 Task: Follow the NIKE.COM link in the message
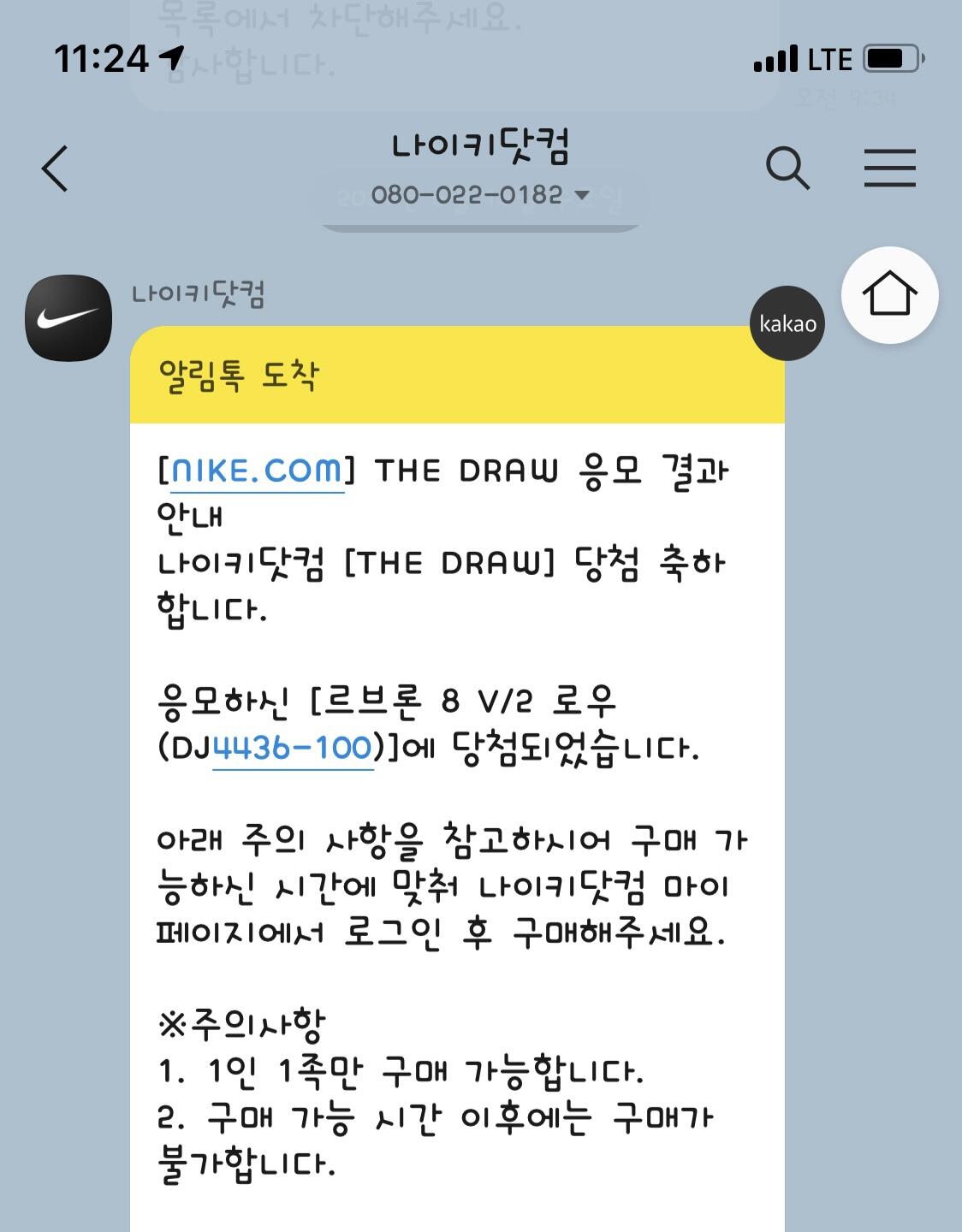[257, 471]
